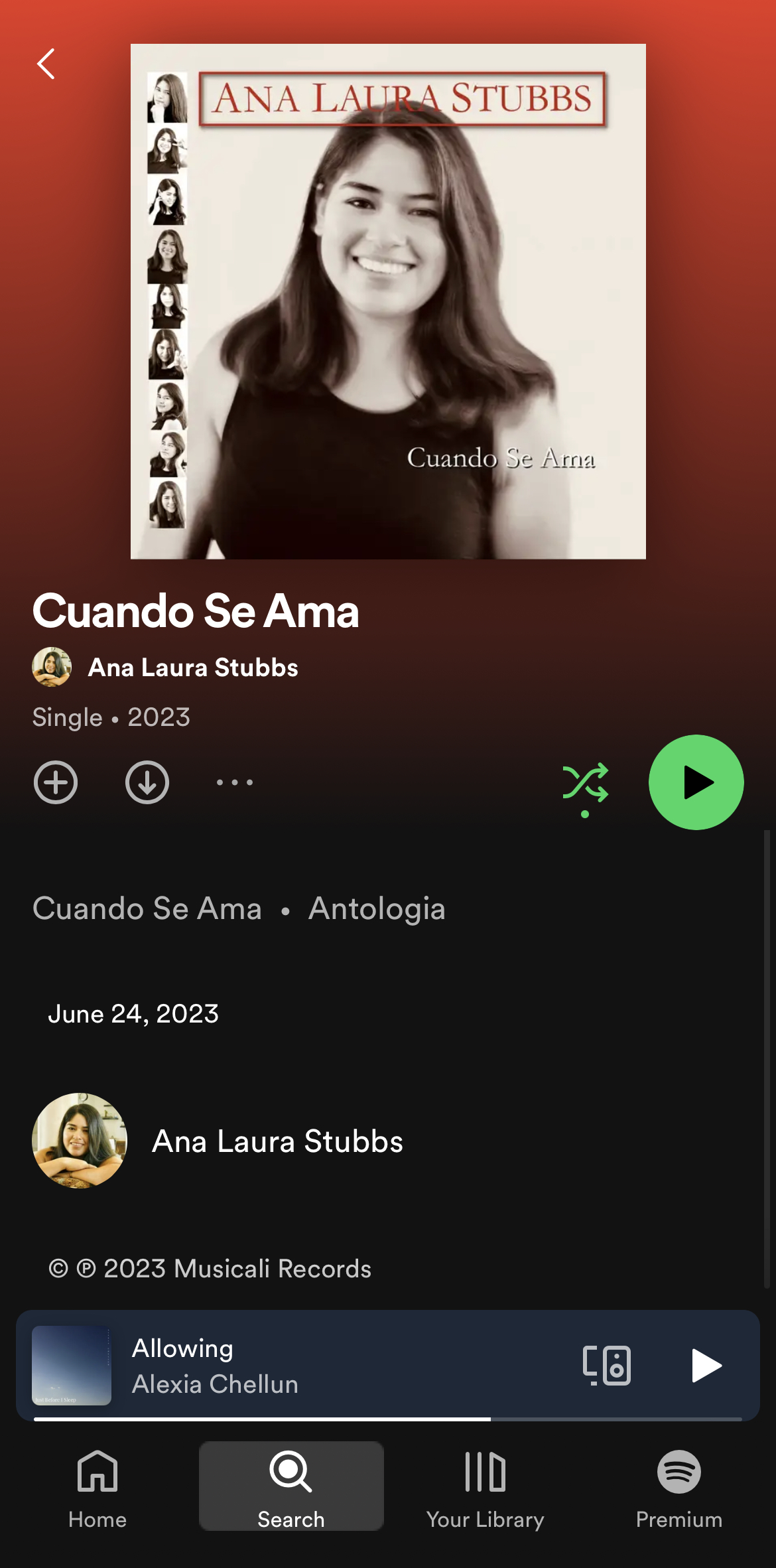Select the Search tab
Screen dimensions: 776x1568
click(291, 1486)
